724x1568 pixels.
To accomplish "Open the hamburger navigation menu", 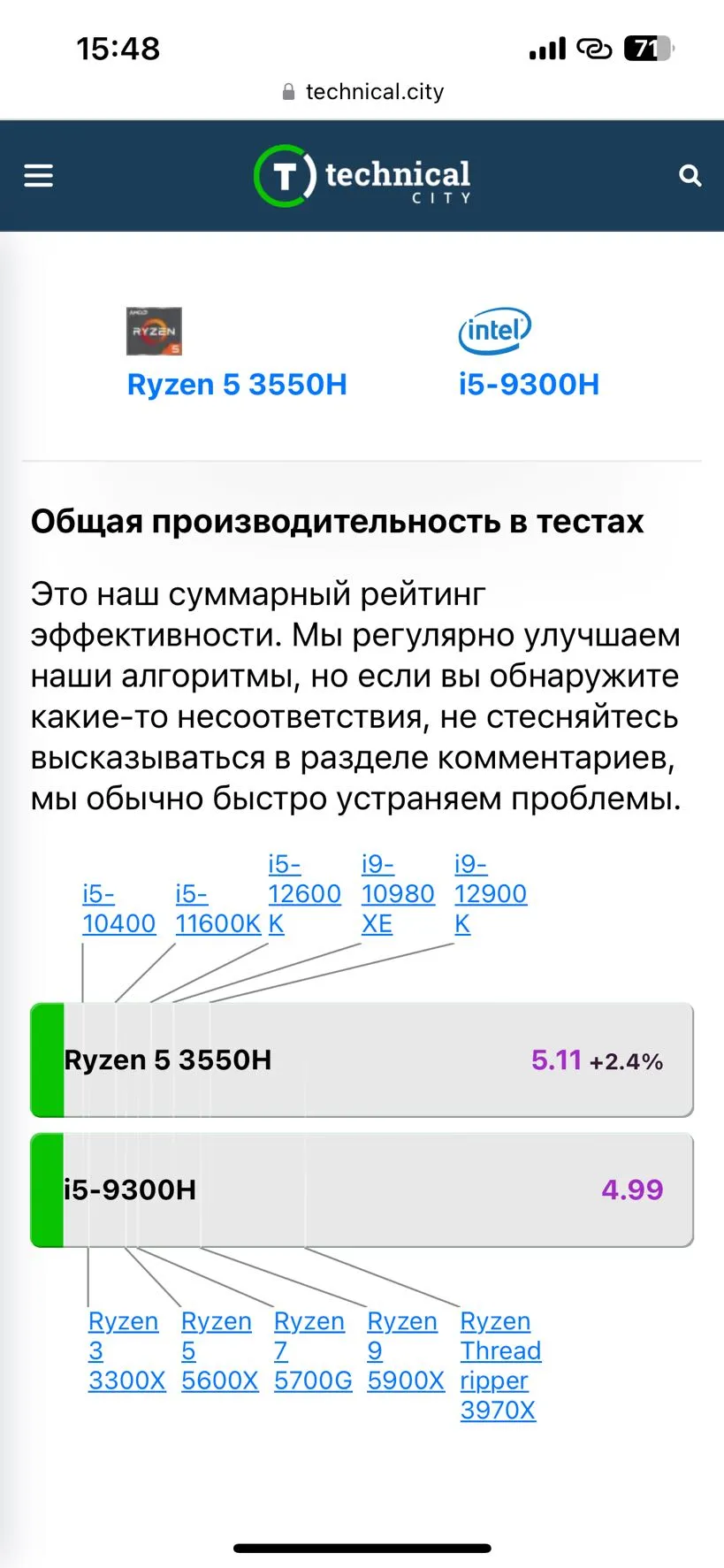I will [x=38, y=176].
